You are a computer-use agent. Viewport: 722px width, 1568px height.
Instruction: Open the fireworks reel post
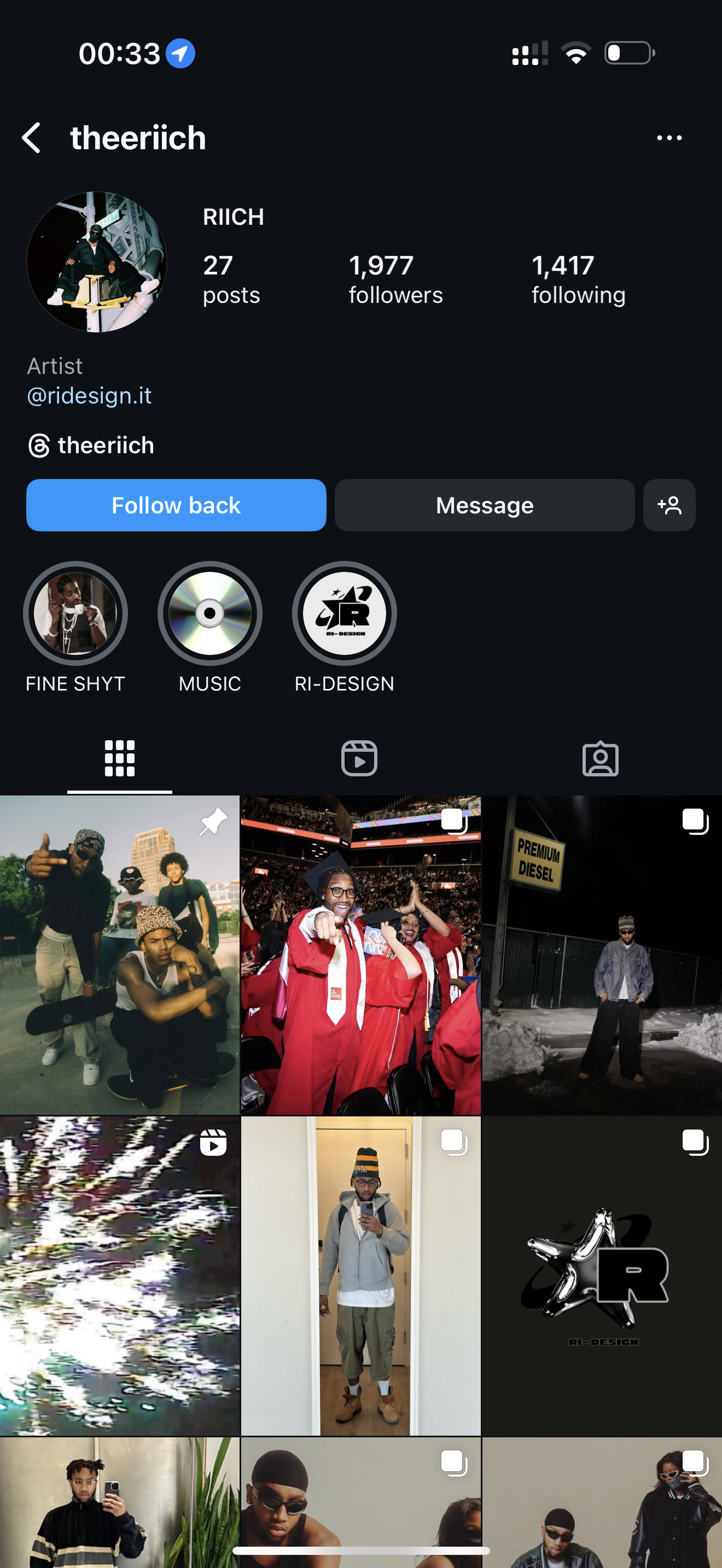click(x=119, y=1276)
